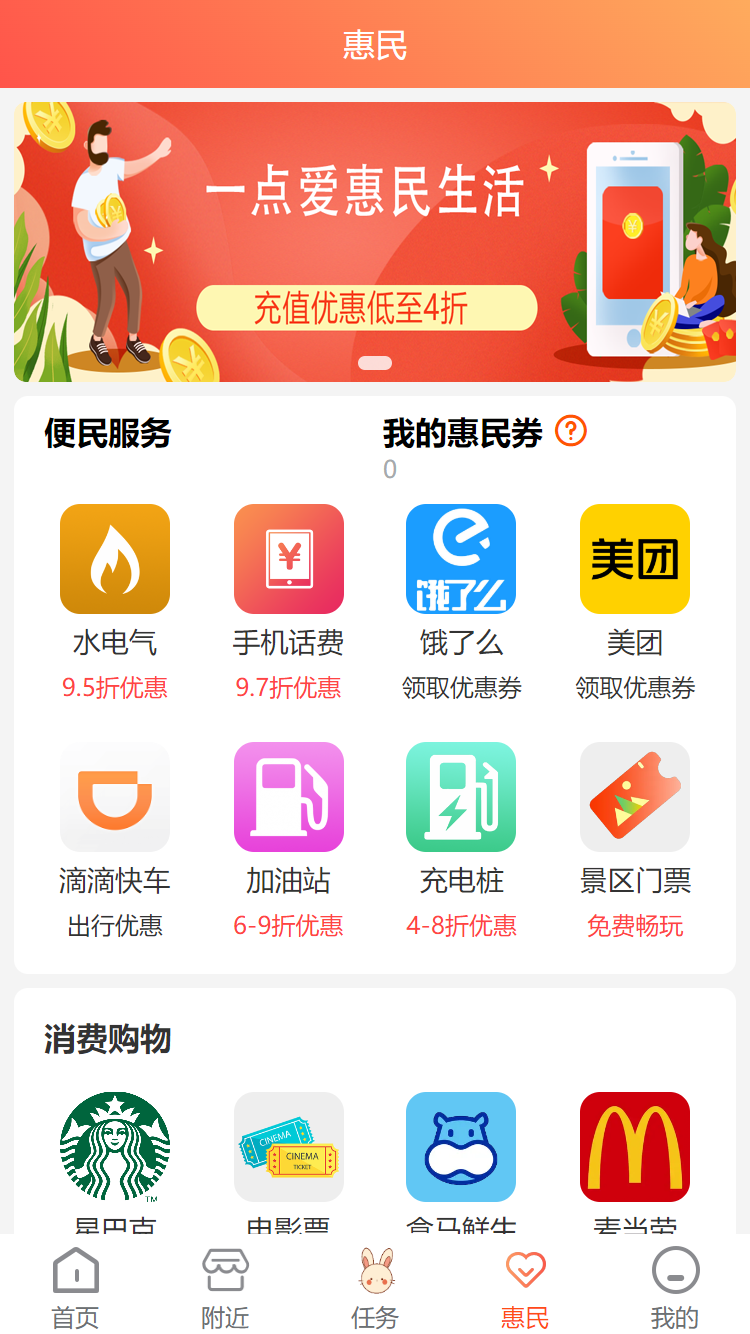Open 加油站 gas station discounts
Viewport: 750px width, 1334px height.
[289, 797]
